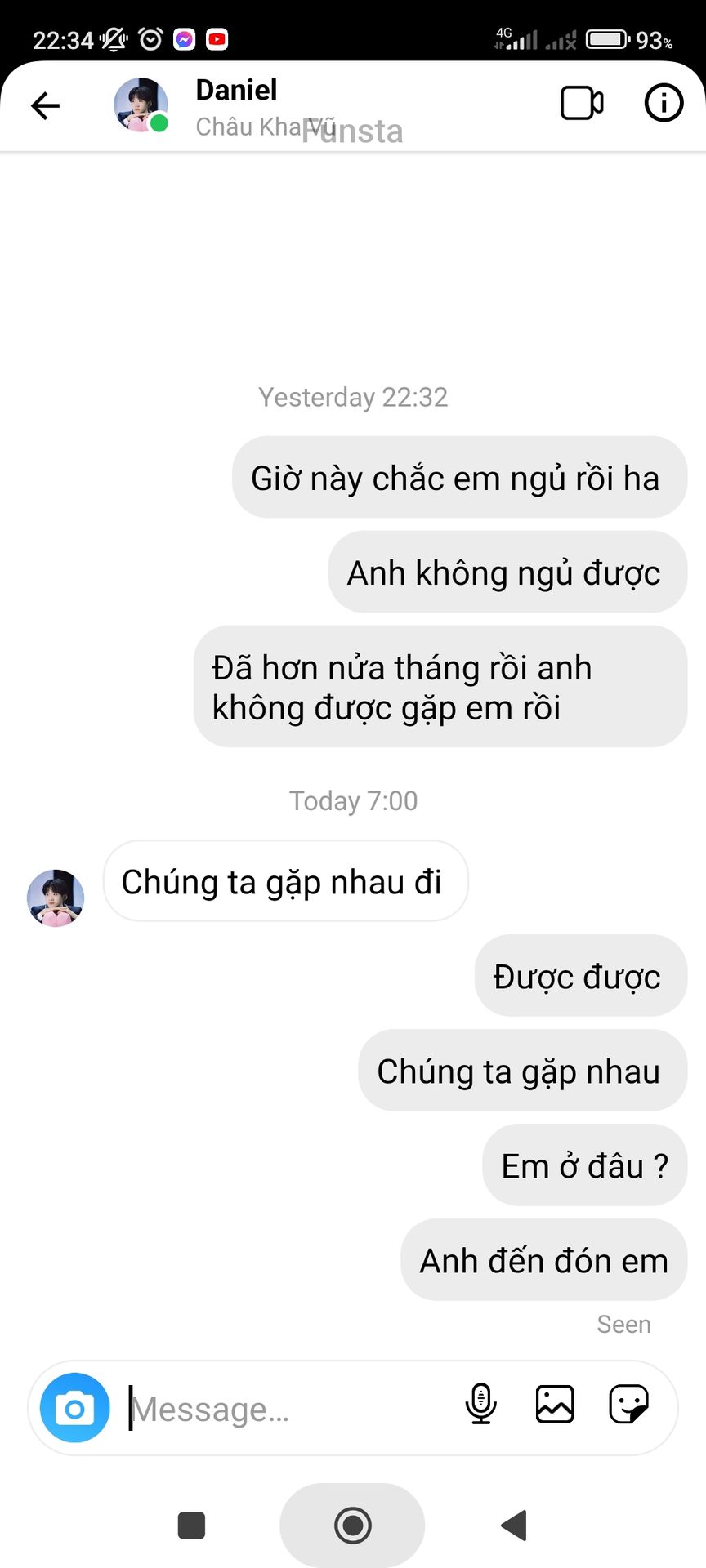Viewport: 706px width, 1568px height.
Task: View Daniel's avatar beside his received message
Action: (56, 898)
